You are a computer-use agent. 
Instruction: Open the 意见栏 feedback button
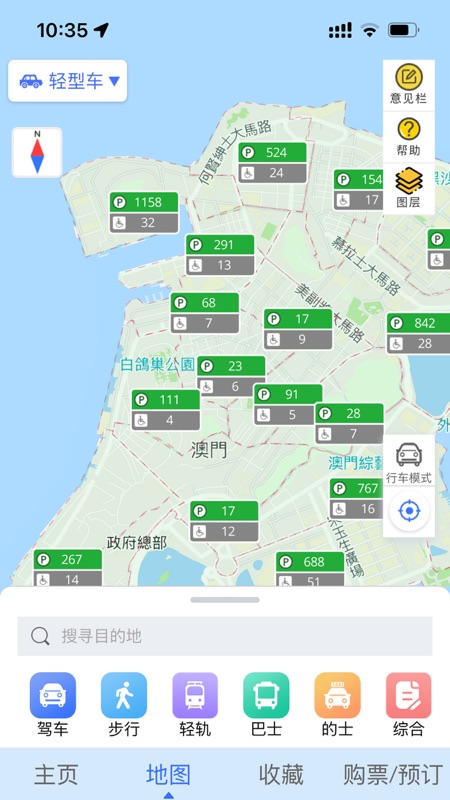point(409,85)
